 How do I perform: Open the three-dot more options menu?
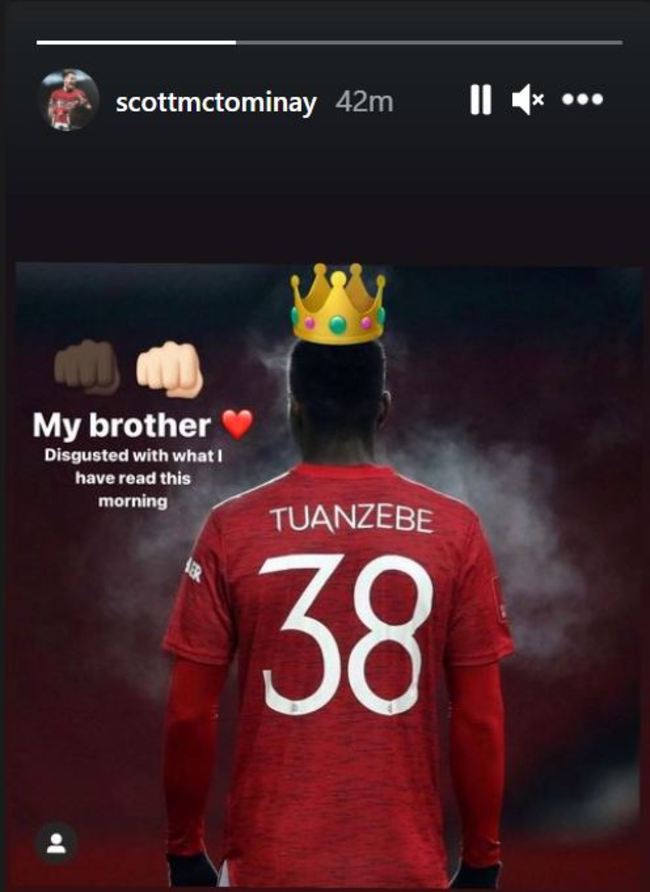coord(582,100)
